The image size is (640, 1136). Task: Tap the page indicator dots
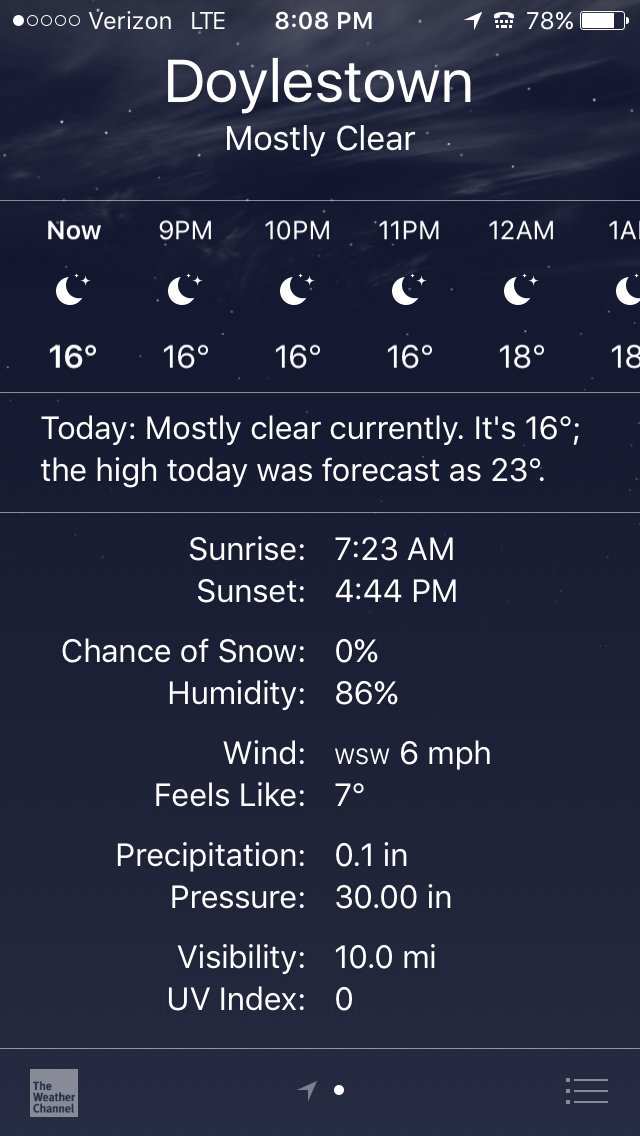[320, 1090]
